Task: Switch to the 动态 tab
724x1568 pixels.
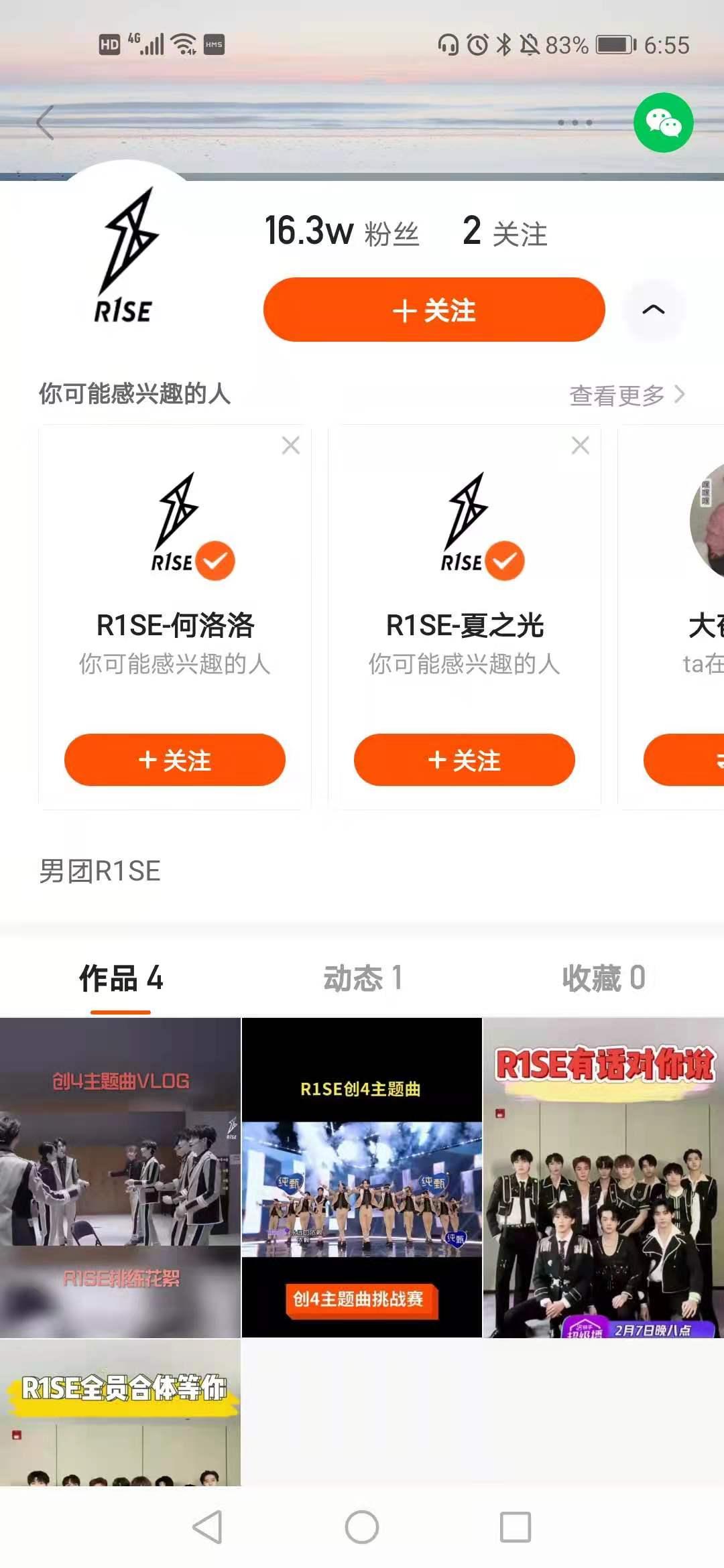Action: point(363,978)
